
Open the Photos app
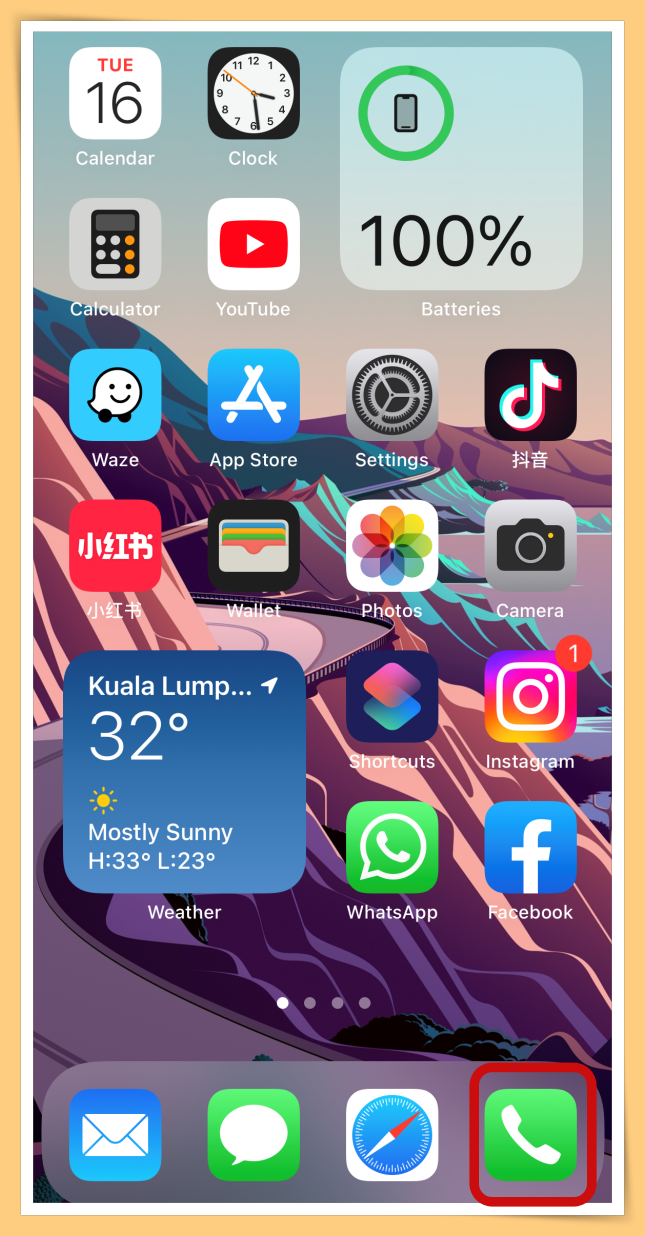pyautogui.click(x=392, y=547)
